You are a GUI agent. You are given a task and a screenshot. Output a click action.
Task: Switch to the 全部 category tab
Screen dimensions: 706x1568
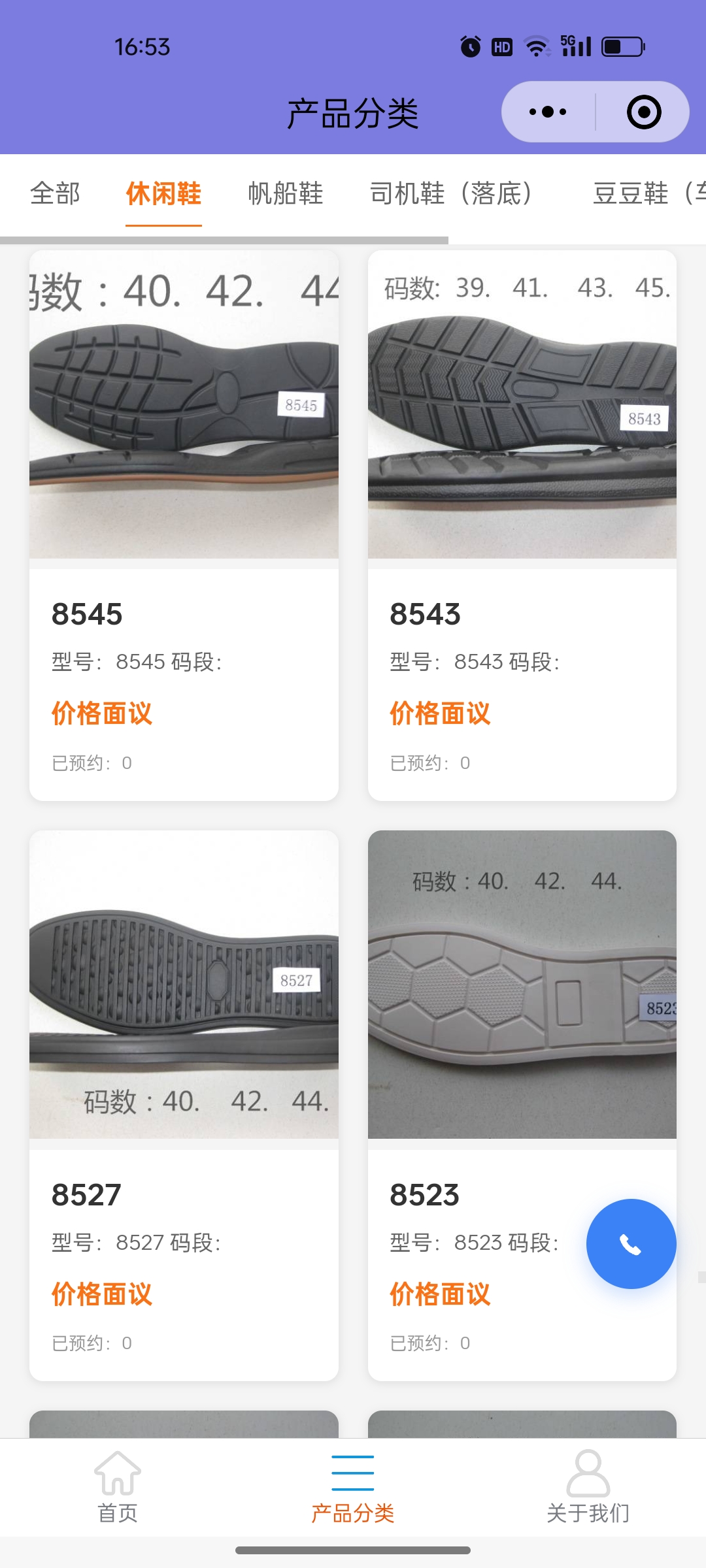point(56,194)
